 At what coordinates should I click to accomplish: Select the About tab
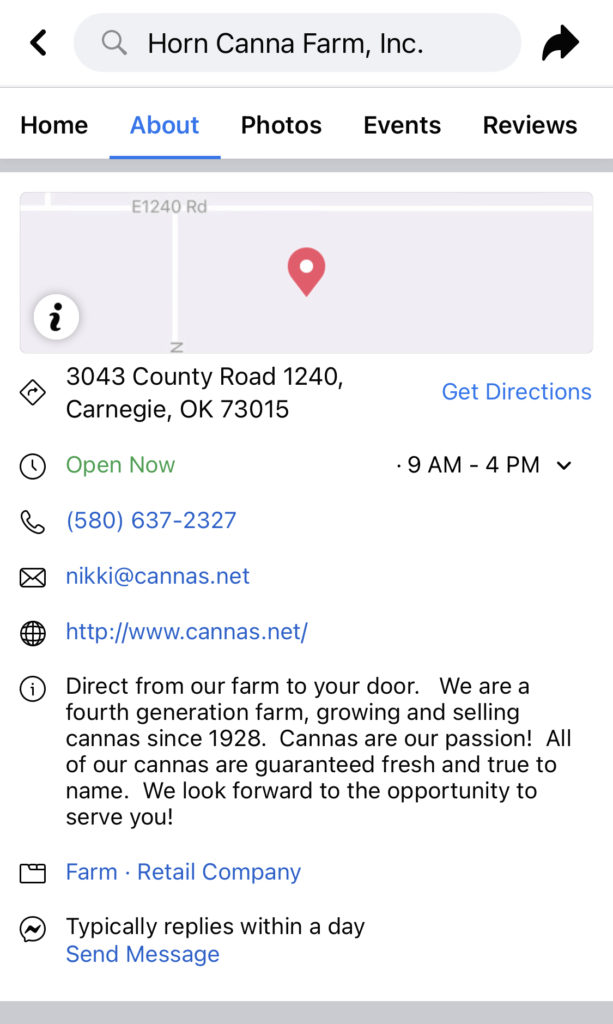point(165,125)
